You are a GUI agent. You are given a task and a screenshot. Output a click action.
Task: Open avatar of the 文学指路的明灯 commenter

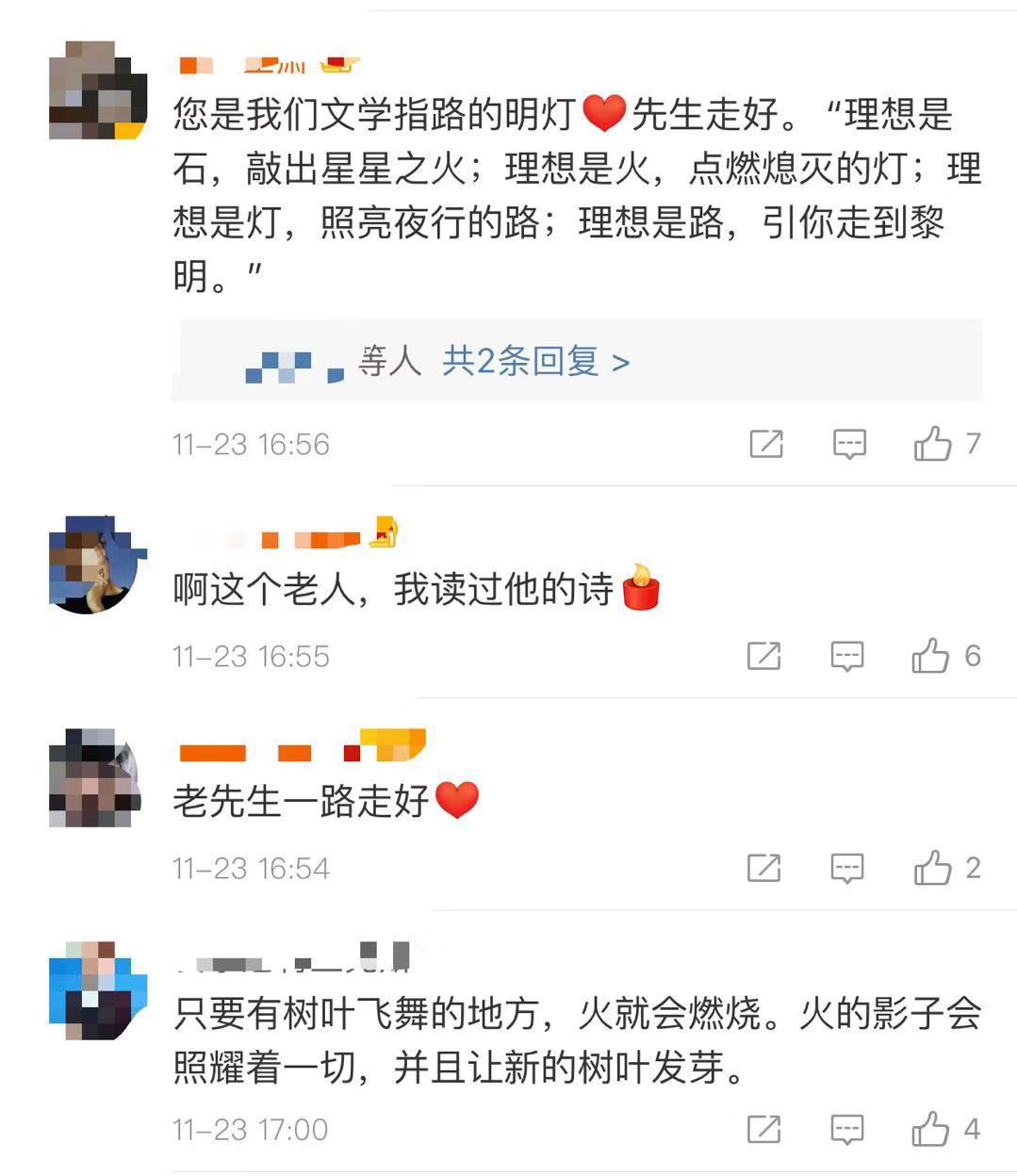tap(97, 90)
